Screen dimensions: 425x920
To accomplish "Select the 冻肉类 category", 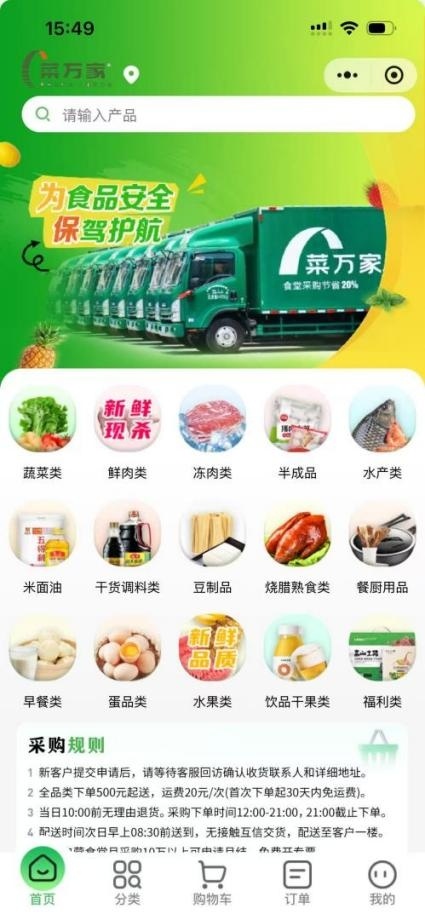I will pos(212,433).
